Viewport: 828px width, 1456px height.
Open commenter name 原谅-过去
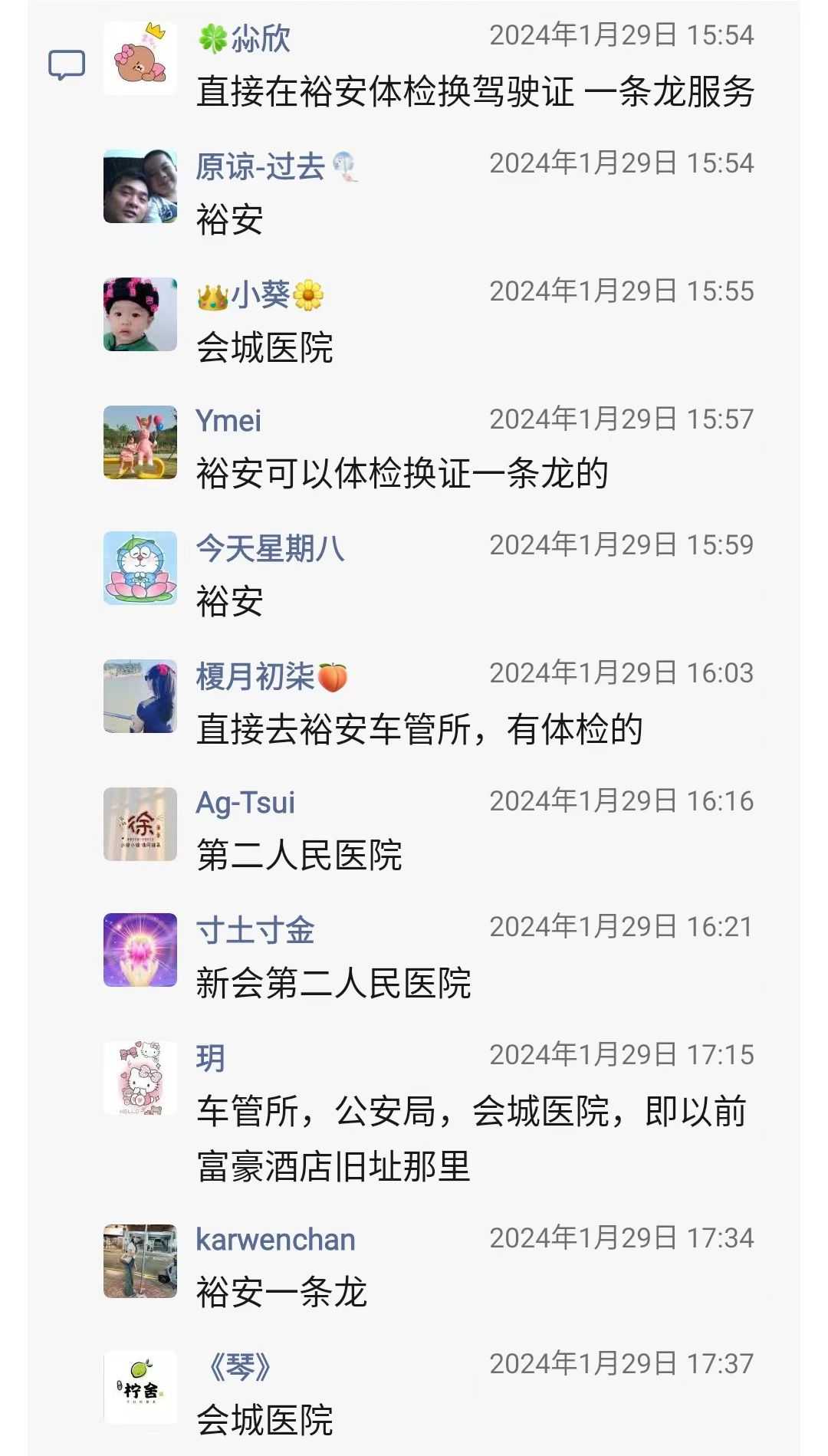tap(260, 166)
